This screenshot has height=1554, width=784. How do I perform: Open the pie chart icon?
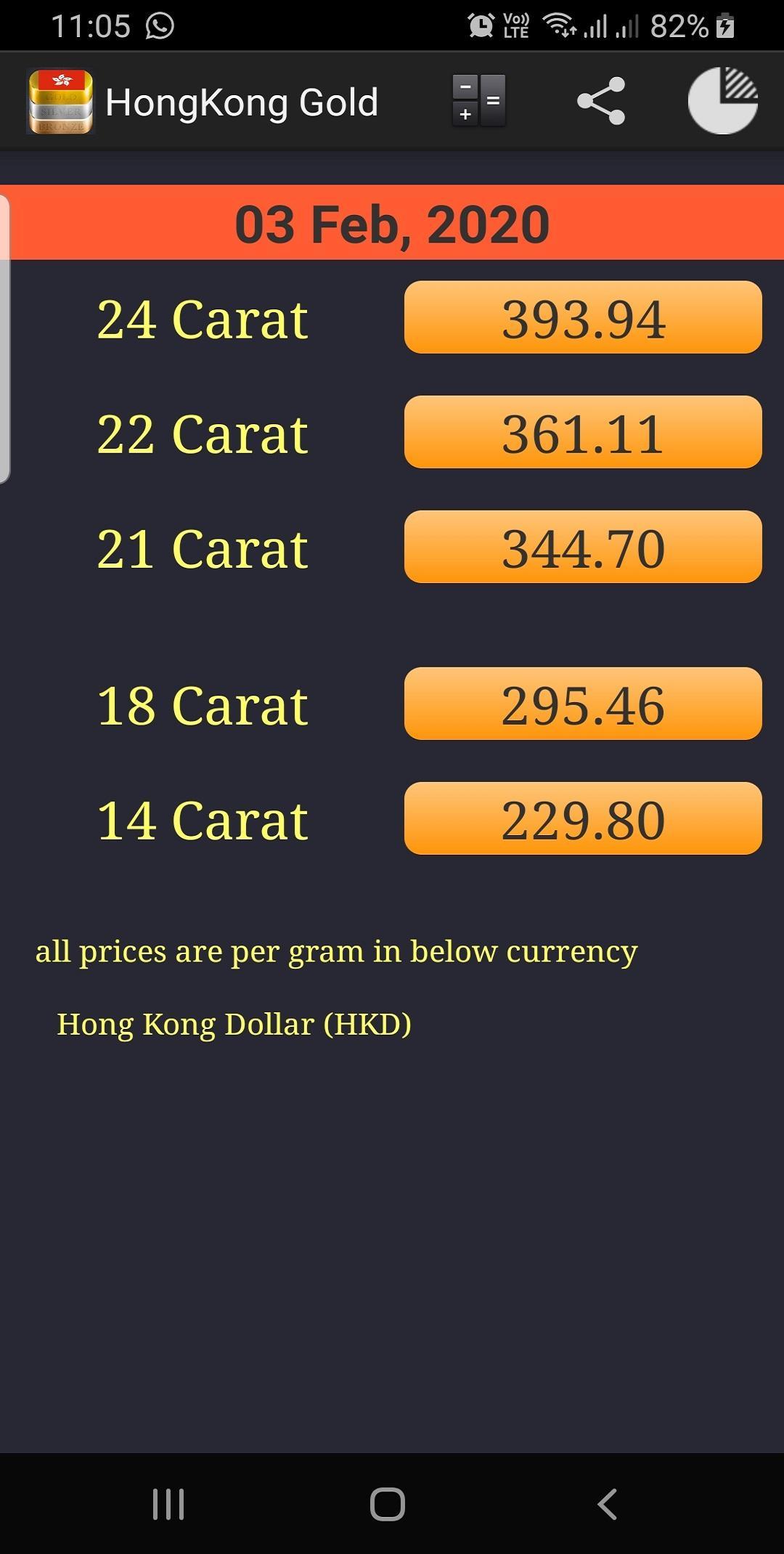(x=723, y=101)
